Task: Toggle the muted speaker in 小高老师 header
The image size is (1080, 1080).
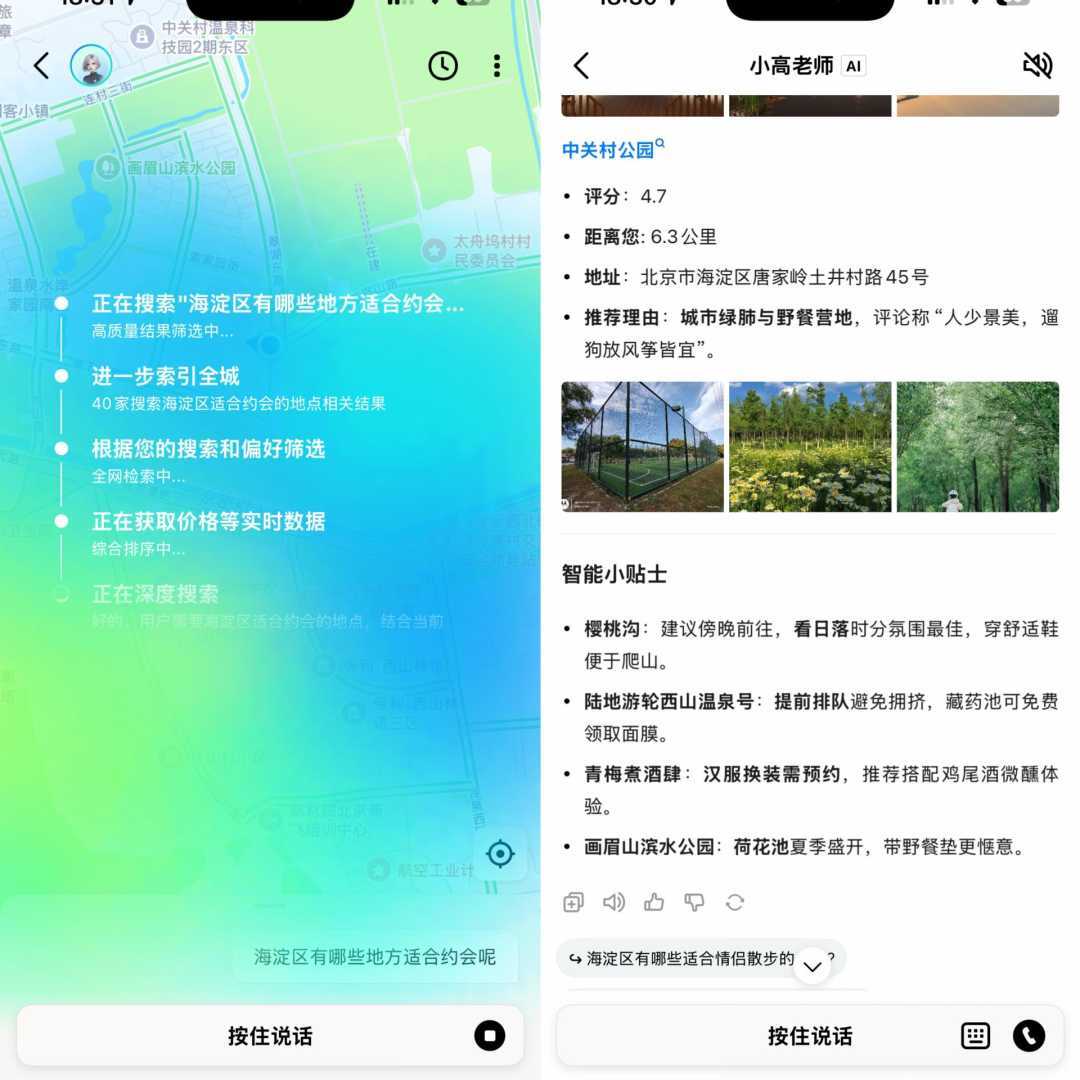Action: (1037, 66)
